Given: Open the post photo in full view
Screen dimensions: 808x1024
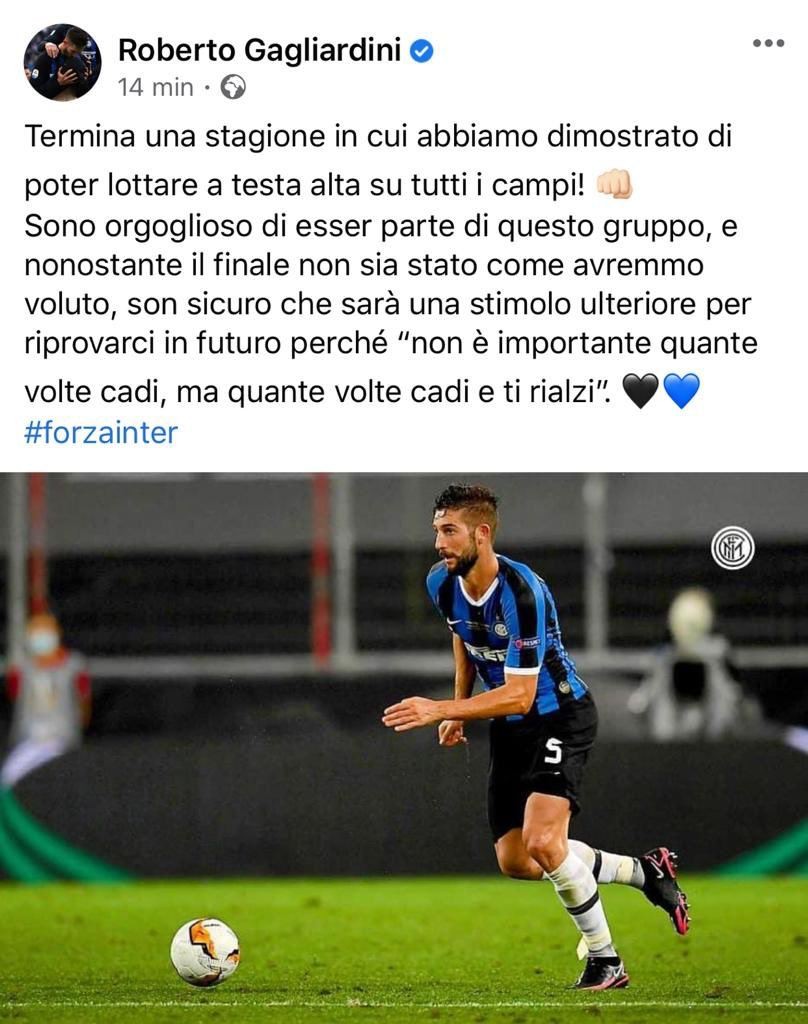Looking at the screenshot, I should point(404,747).
